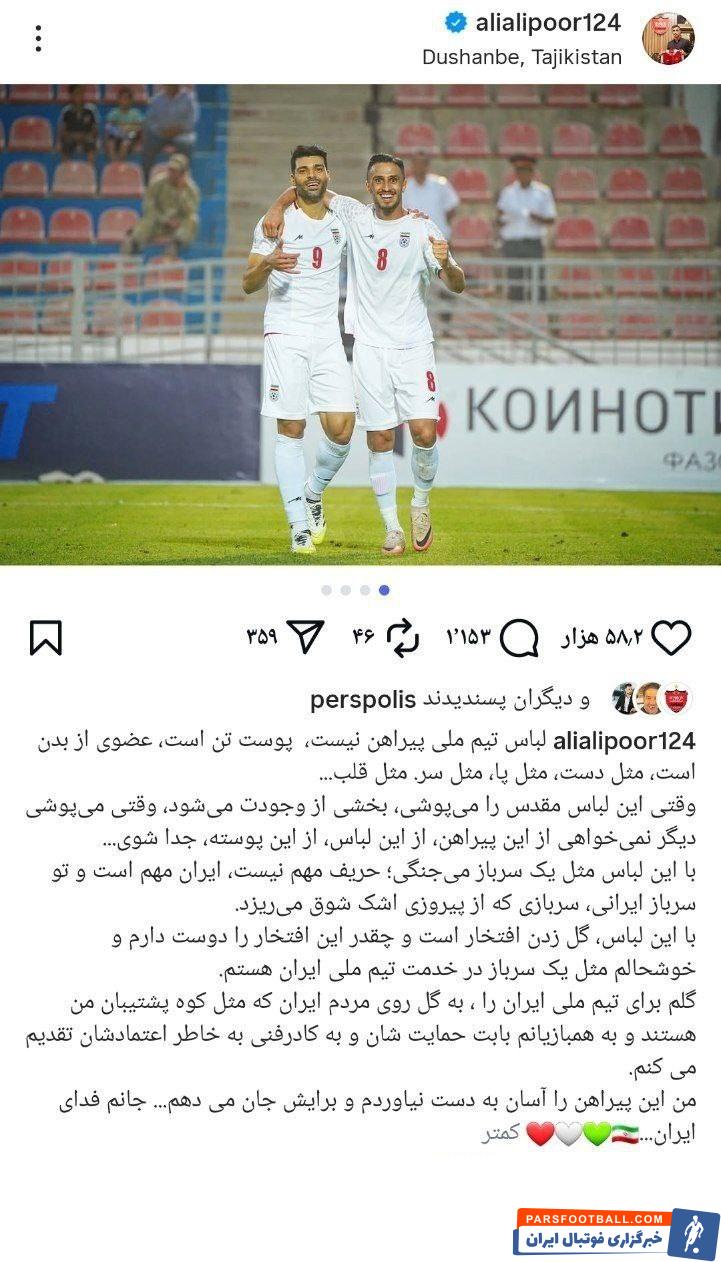Repost this post with arrows icon

click(403, 638)
